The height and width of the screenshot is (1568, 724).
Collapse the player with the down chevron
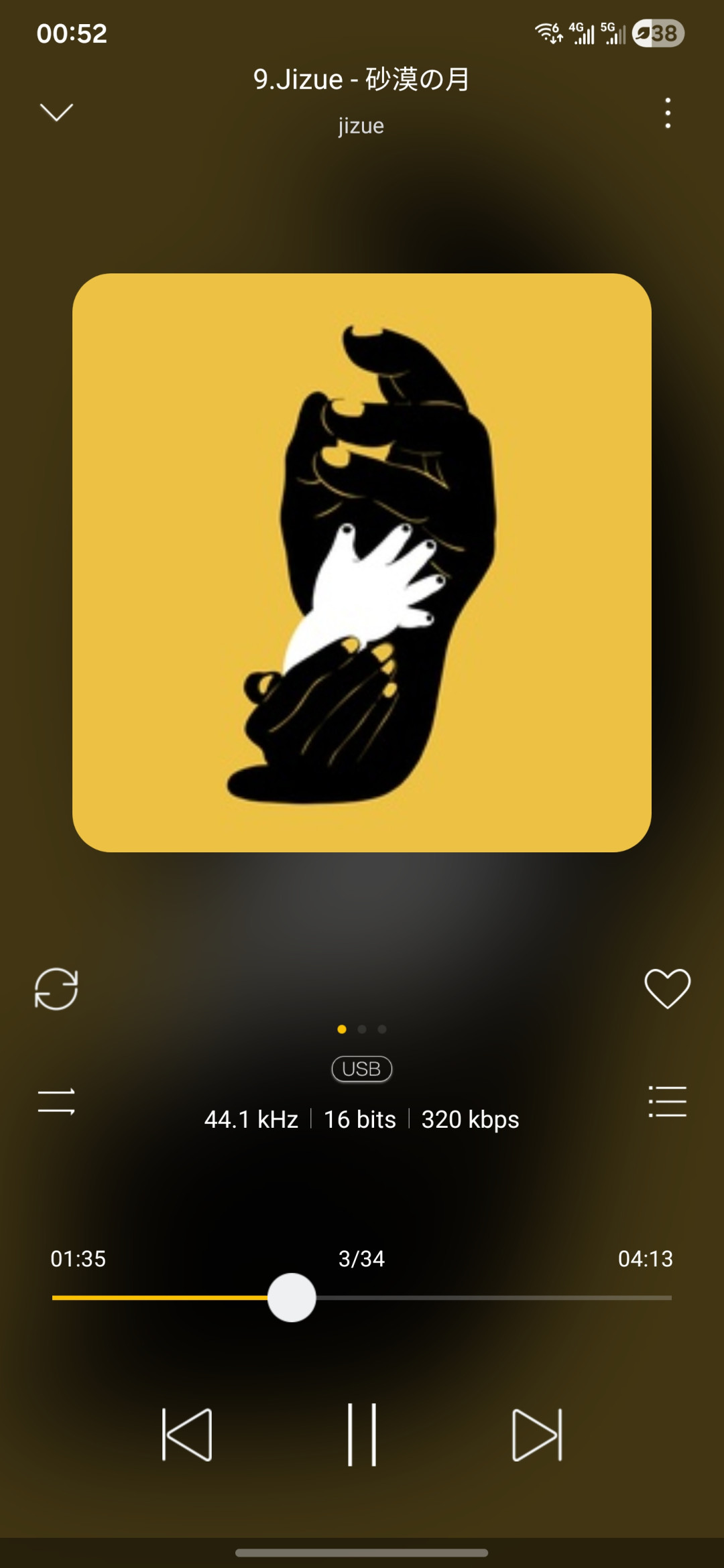point(56,112)
